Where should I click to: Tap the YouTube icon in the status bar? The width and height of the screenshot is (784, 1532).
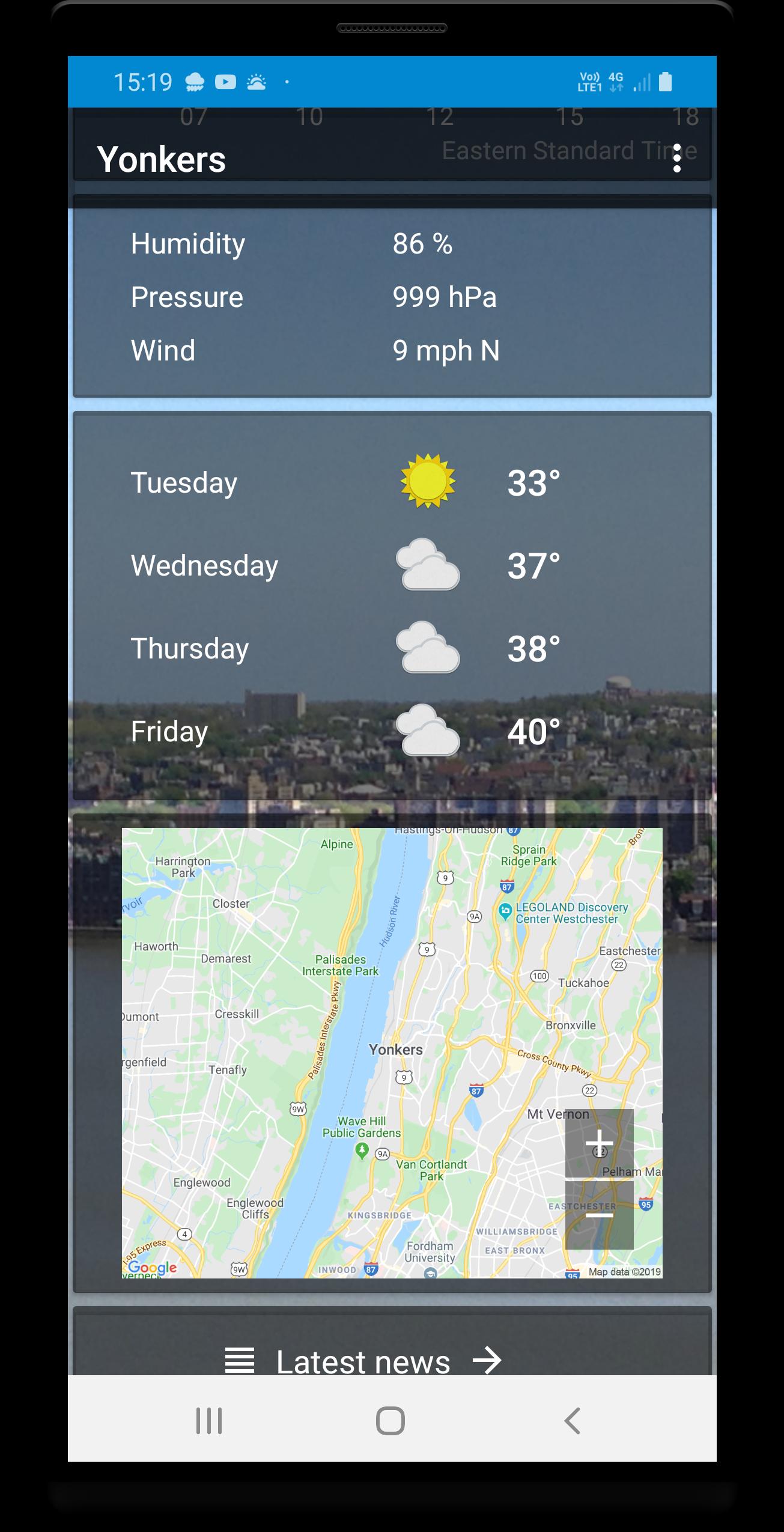(225, 81)
